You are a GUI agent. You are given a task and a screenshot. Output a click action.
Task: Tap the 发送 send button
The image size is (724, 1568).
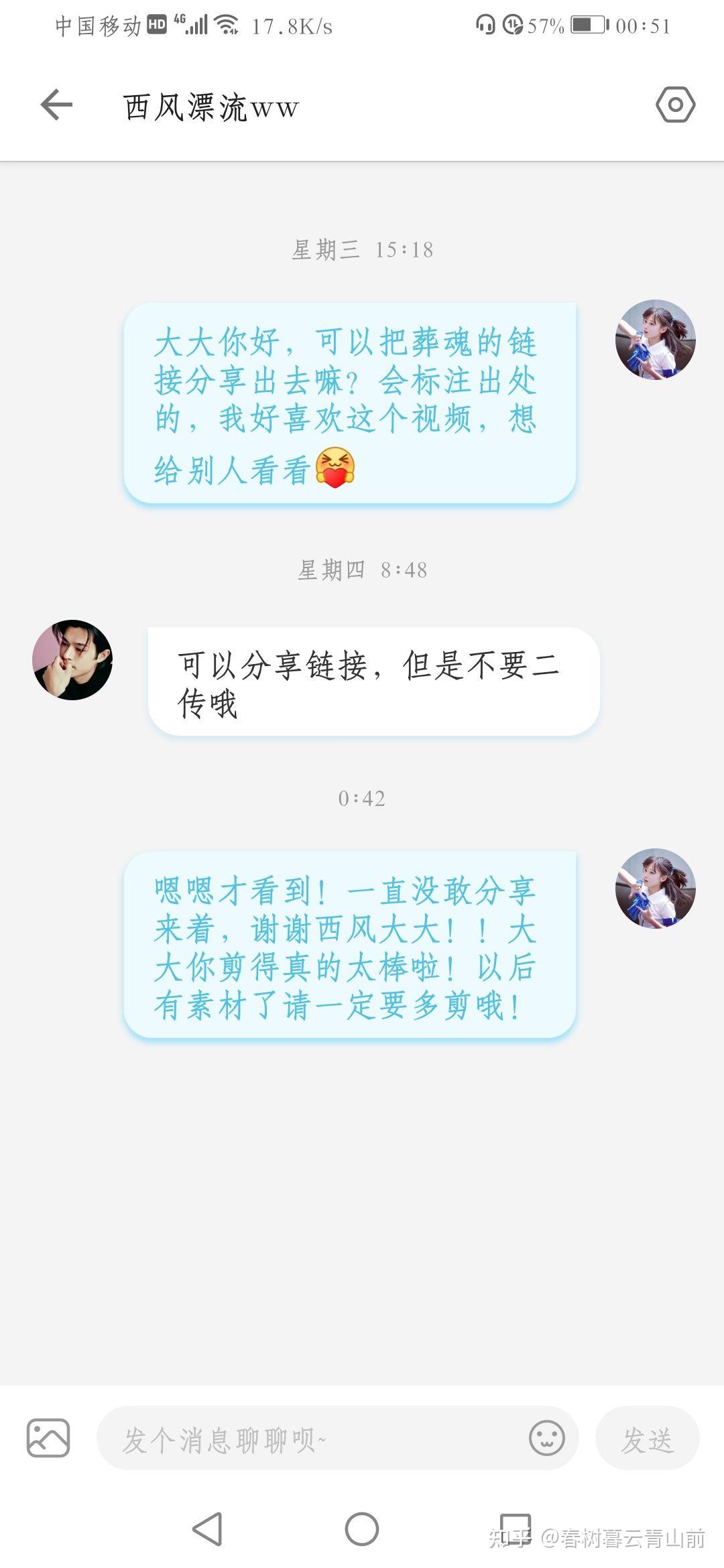point(647,1439)
